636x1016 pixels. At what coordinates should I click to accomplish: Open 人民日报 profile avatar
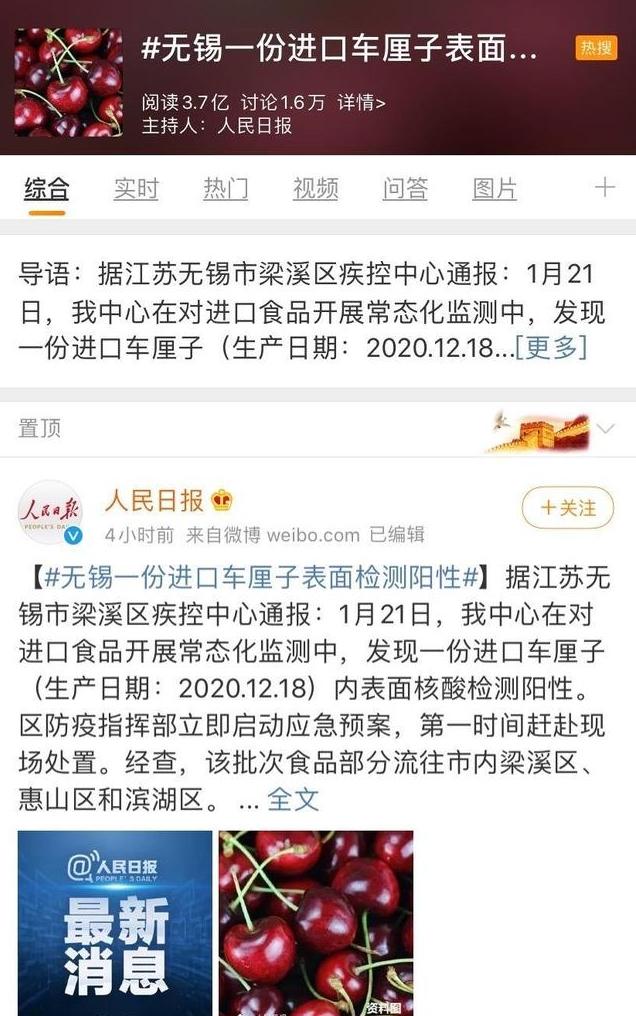(x=50, y=514)
